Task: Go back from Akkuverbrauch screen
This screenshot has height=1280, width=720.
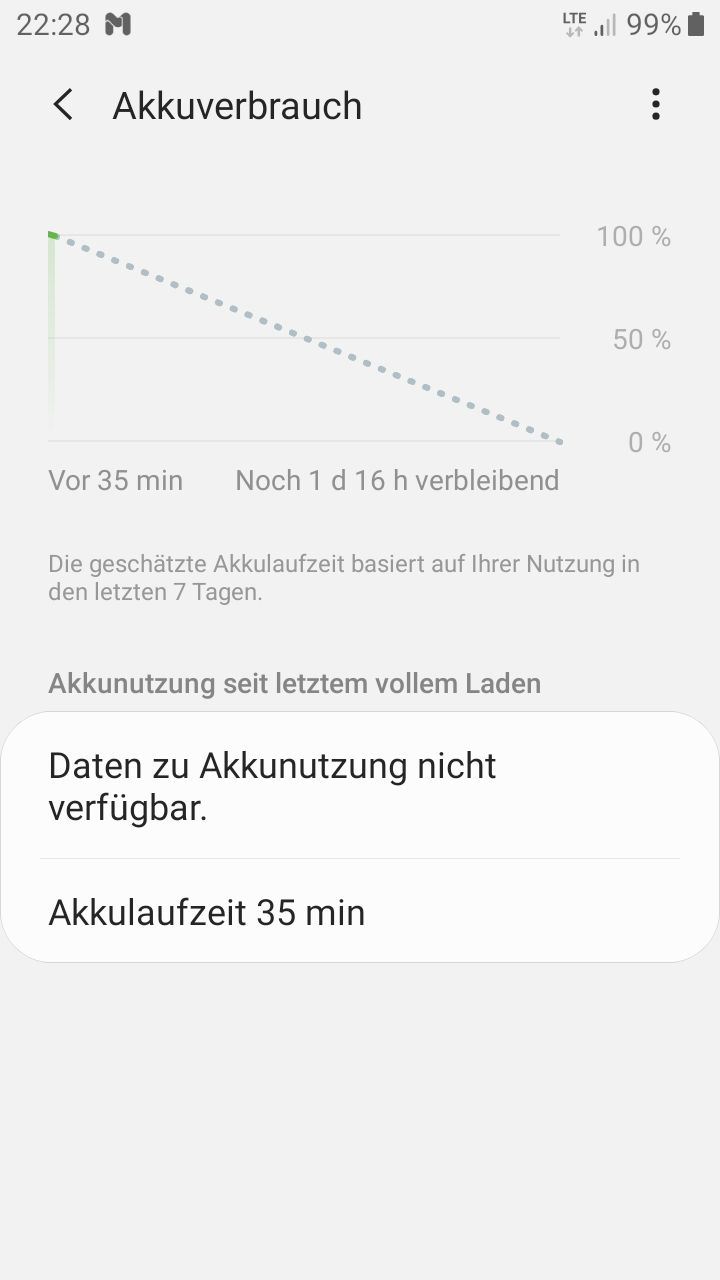Action: pos(63,105)
